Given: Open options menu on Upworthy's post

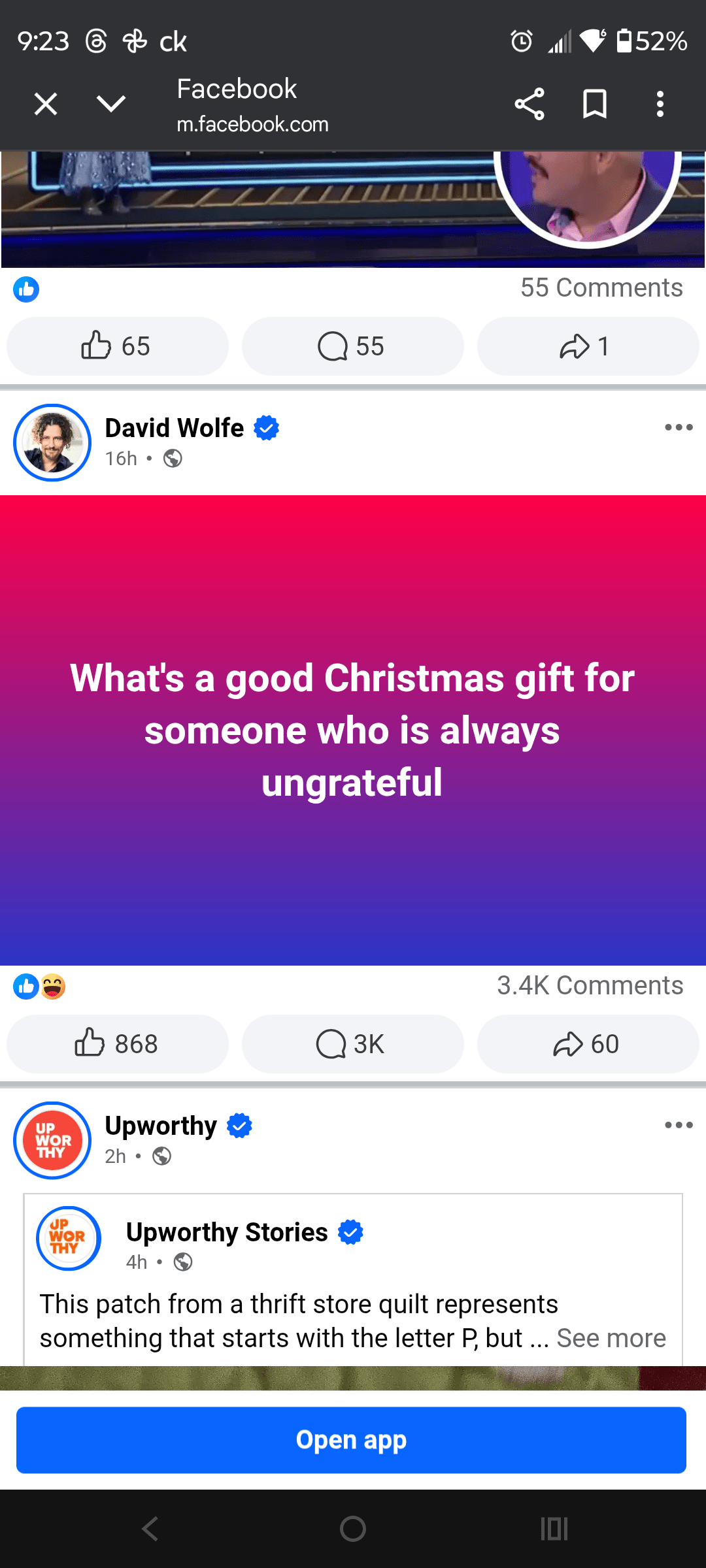Looking at the screenshot, I should click(x=678, y=1125).
